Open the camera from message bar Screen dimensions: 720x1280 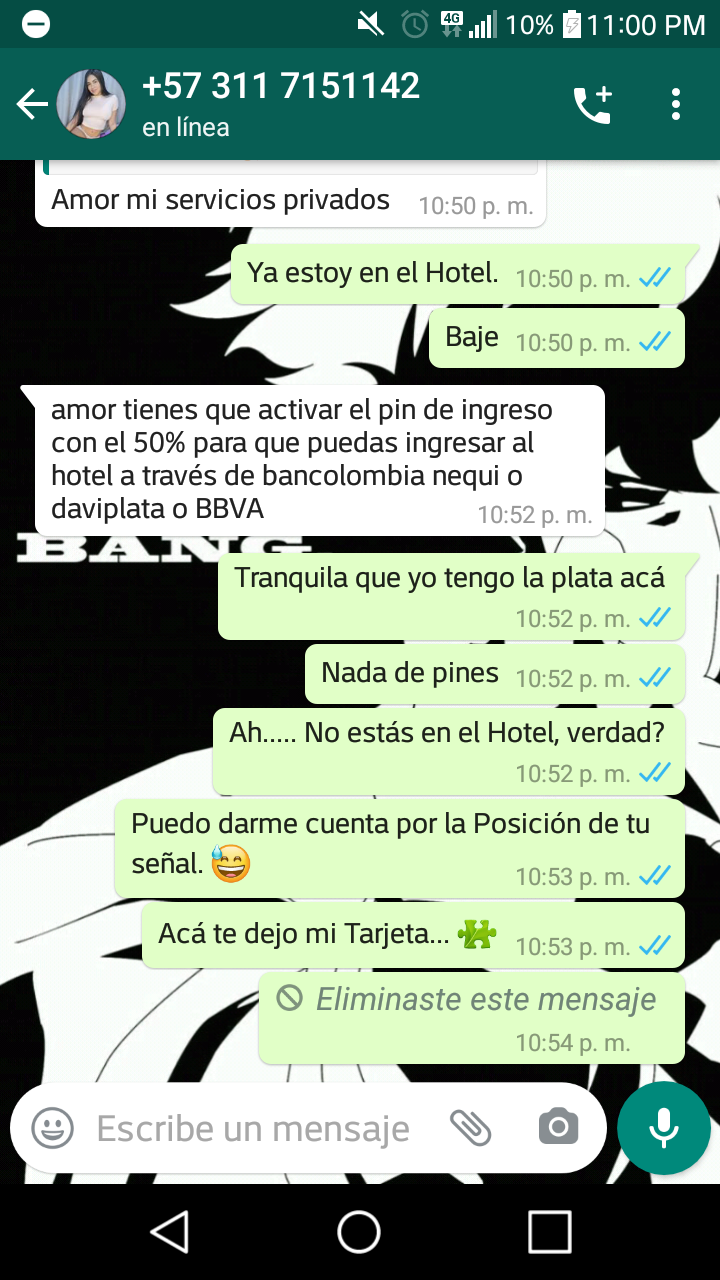558,1129
